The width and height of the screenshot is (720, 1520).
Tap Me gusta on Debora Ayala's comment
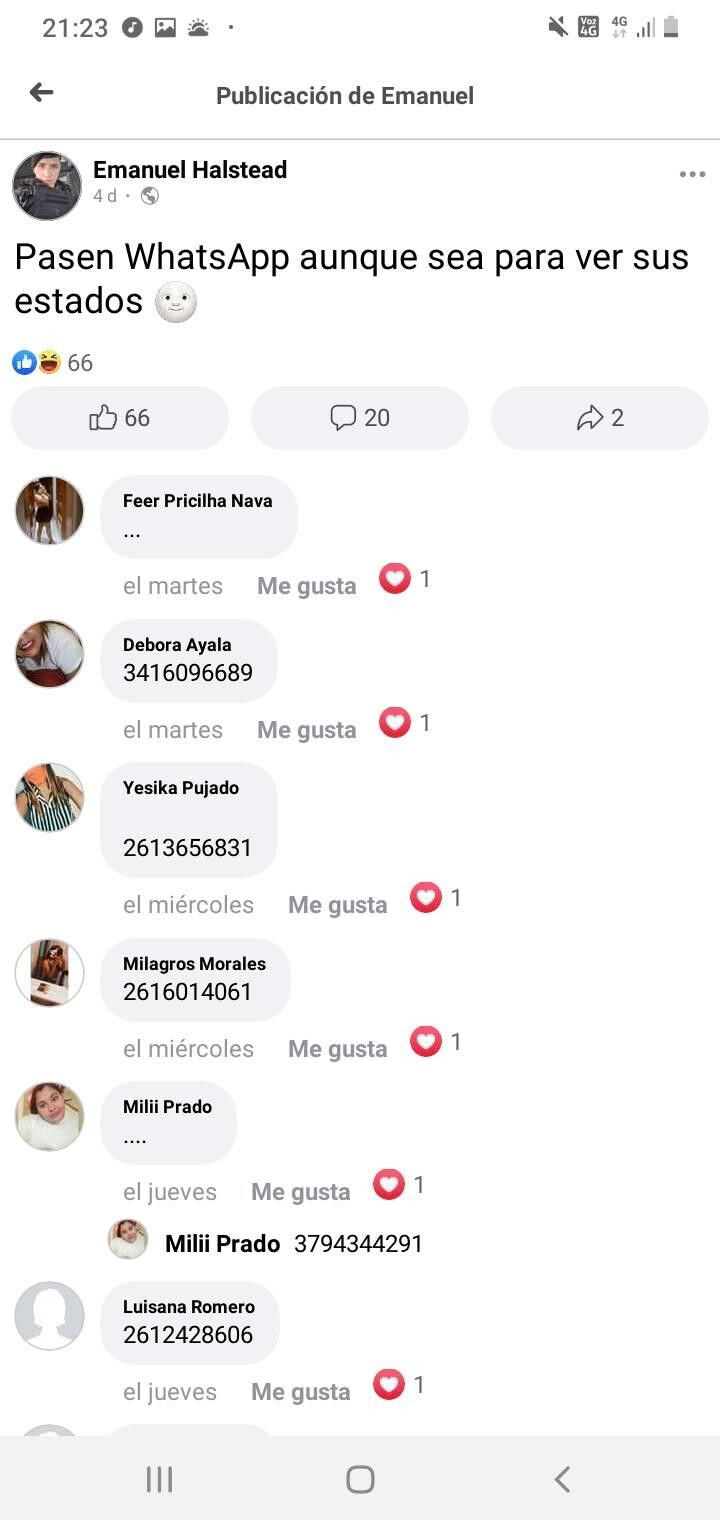click(306, 730)
